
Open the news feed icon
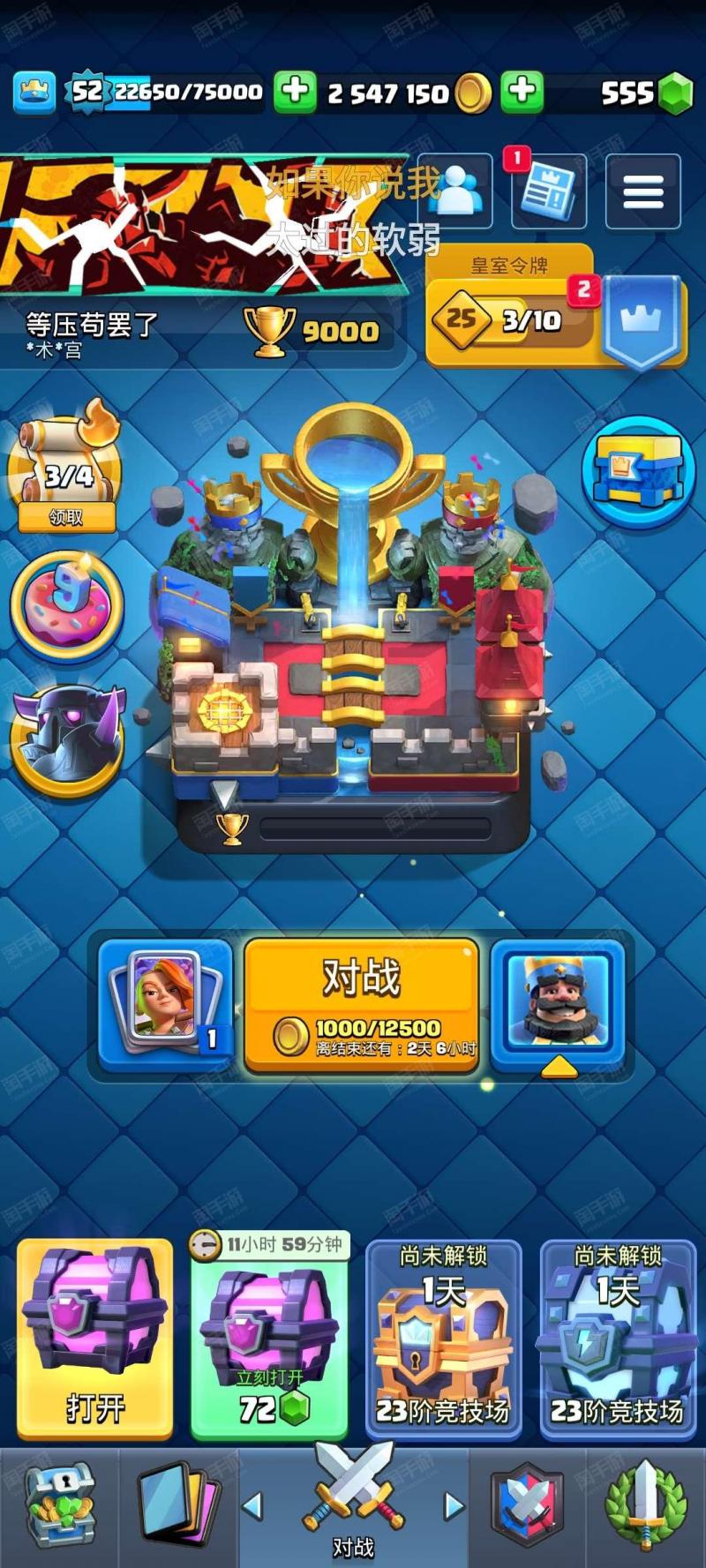548,191
